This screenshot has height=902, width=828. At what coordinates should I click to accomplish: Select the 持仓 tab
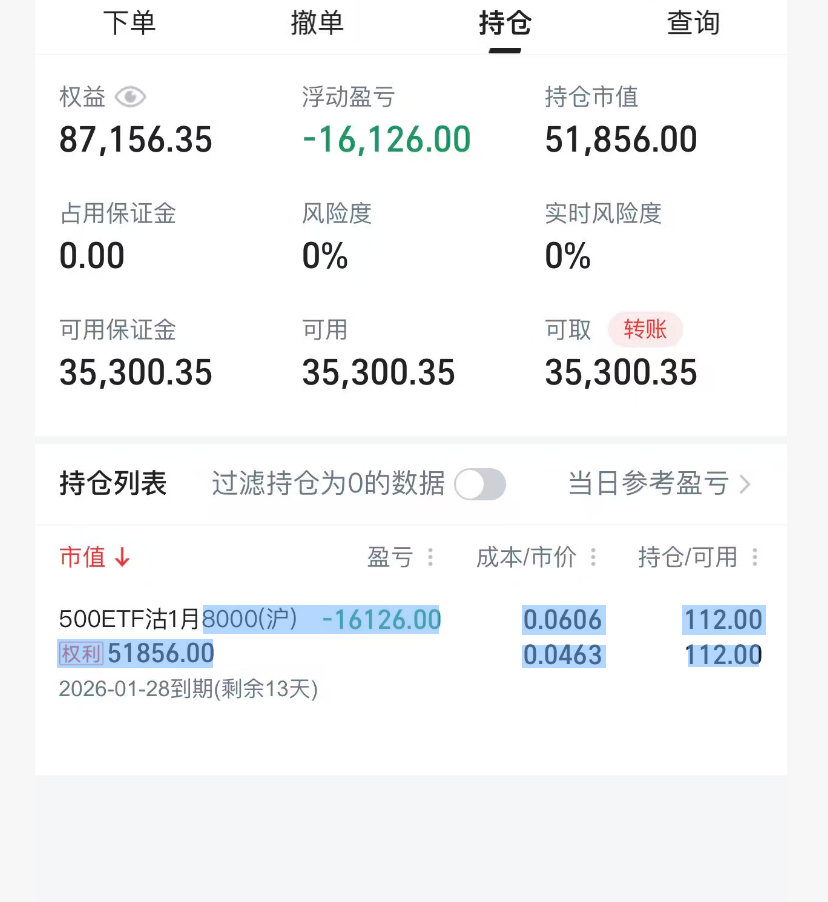pos(504,23)
